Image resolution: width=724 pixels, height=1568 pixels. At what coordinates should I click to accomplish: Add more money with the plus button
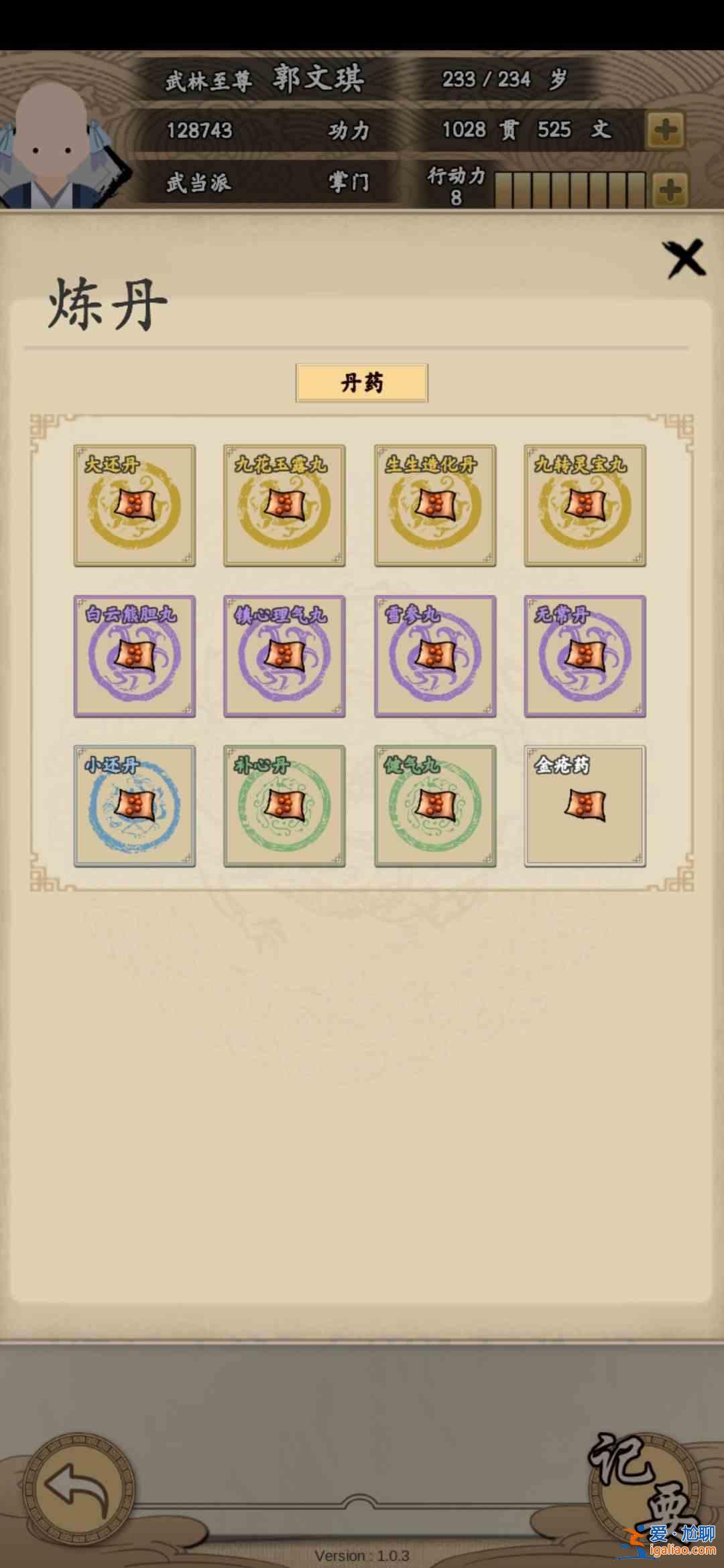(x=665, y=130)
